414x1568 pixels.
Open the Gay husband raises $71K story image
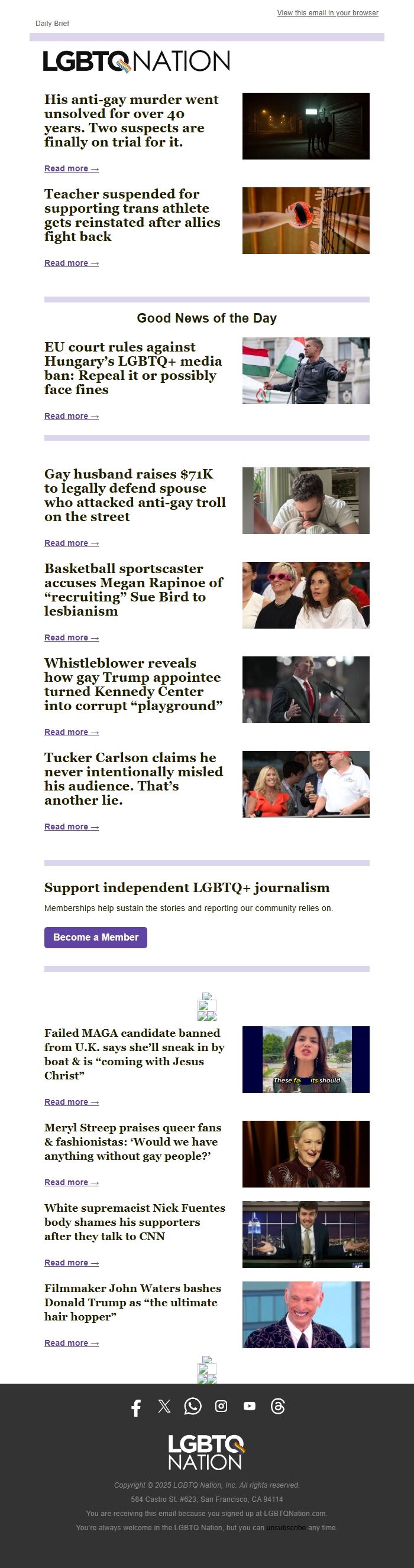(305, 500)
